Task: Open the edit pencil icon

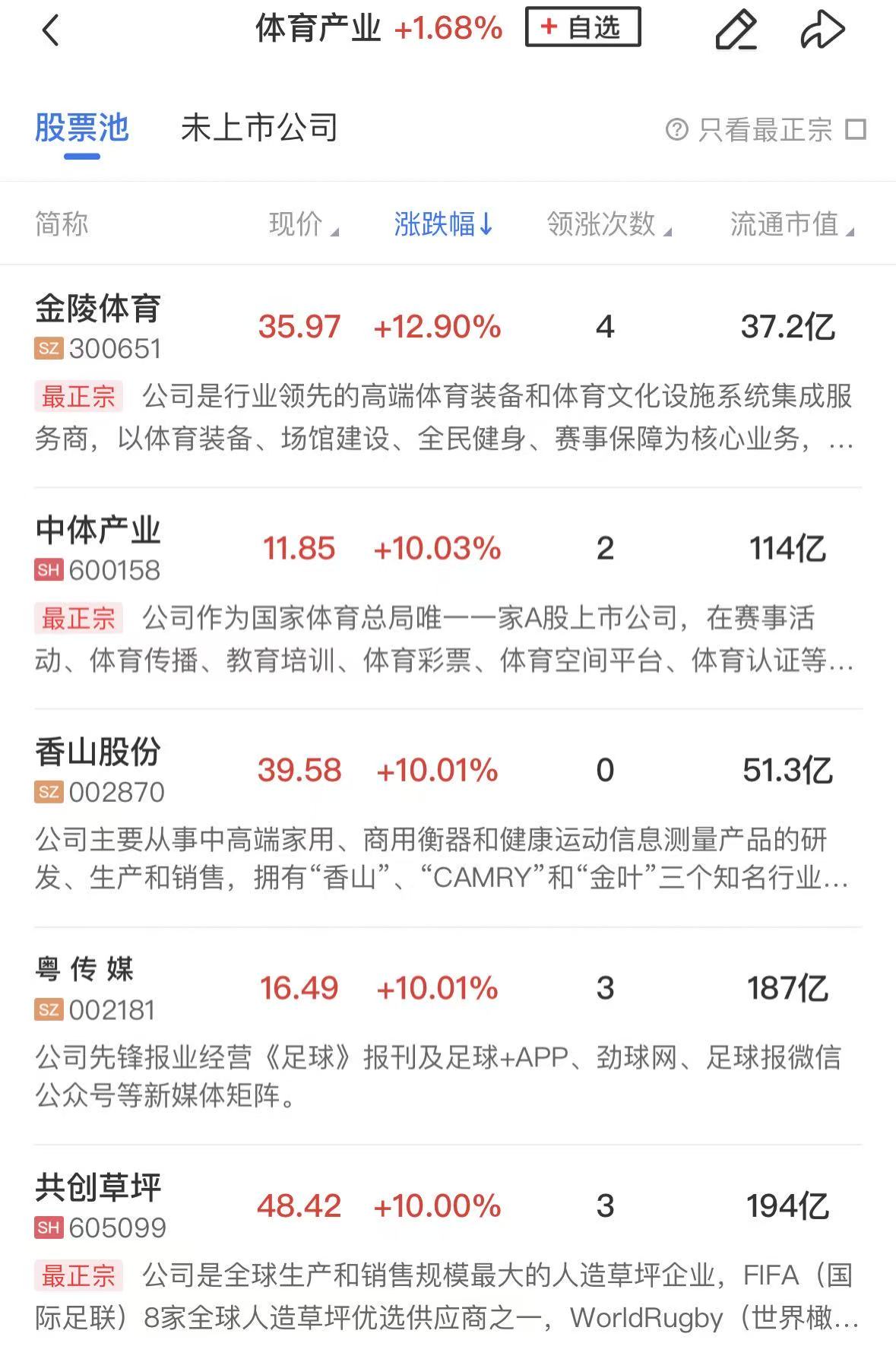Action: point(736,30)
